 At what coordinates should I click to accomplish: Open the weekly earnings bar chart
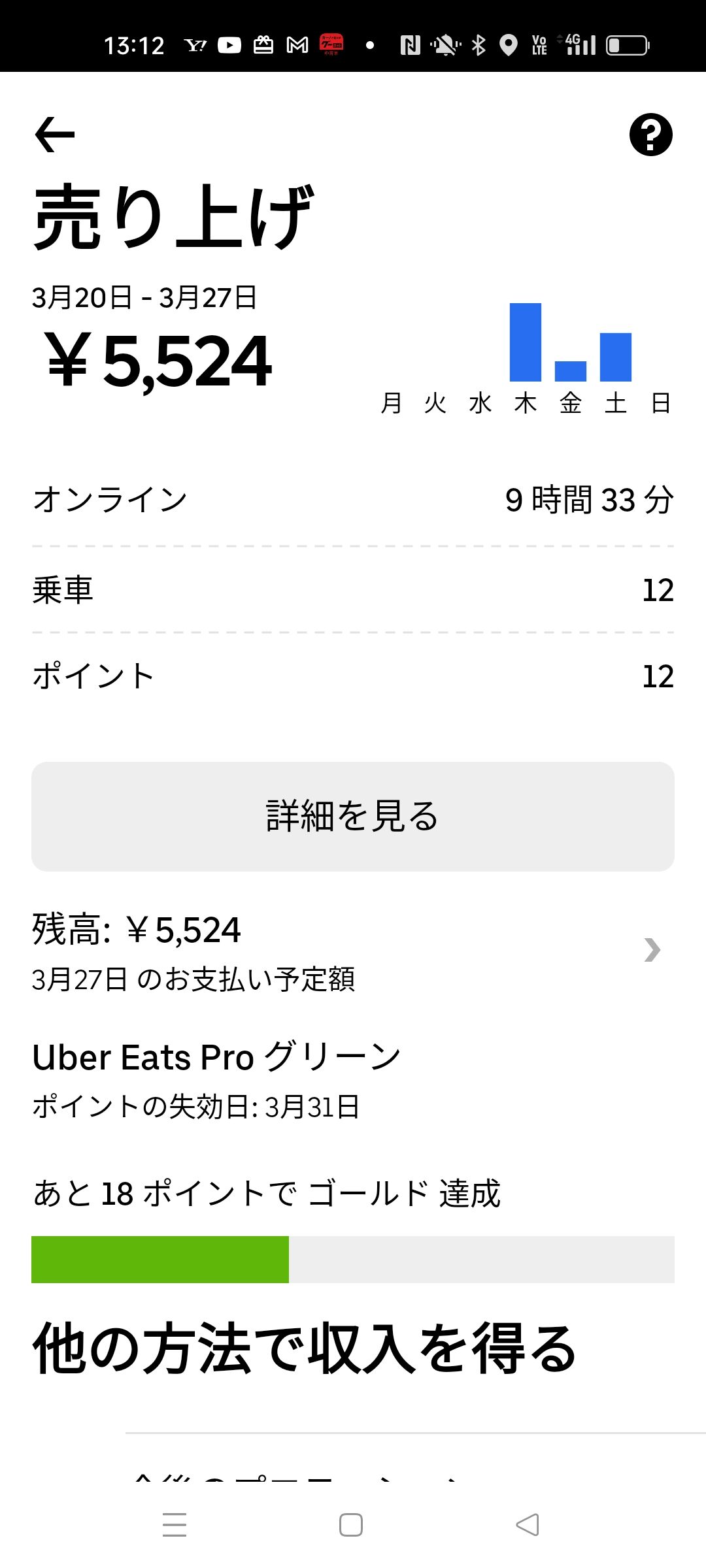pyautogui.click(x=526, y=357)
